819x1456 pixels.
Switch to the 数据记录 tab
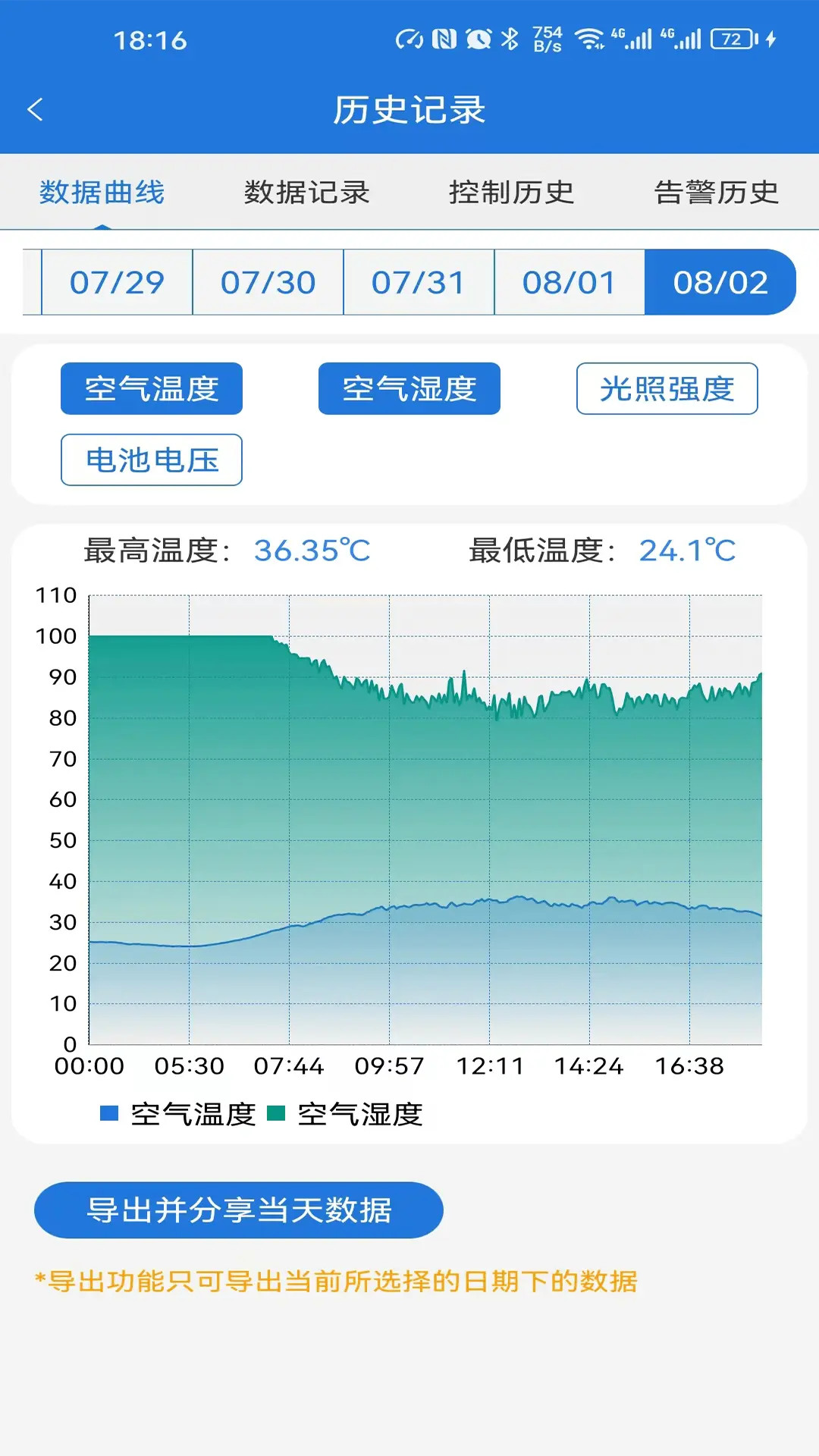click(306, 192)
